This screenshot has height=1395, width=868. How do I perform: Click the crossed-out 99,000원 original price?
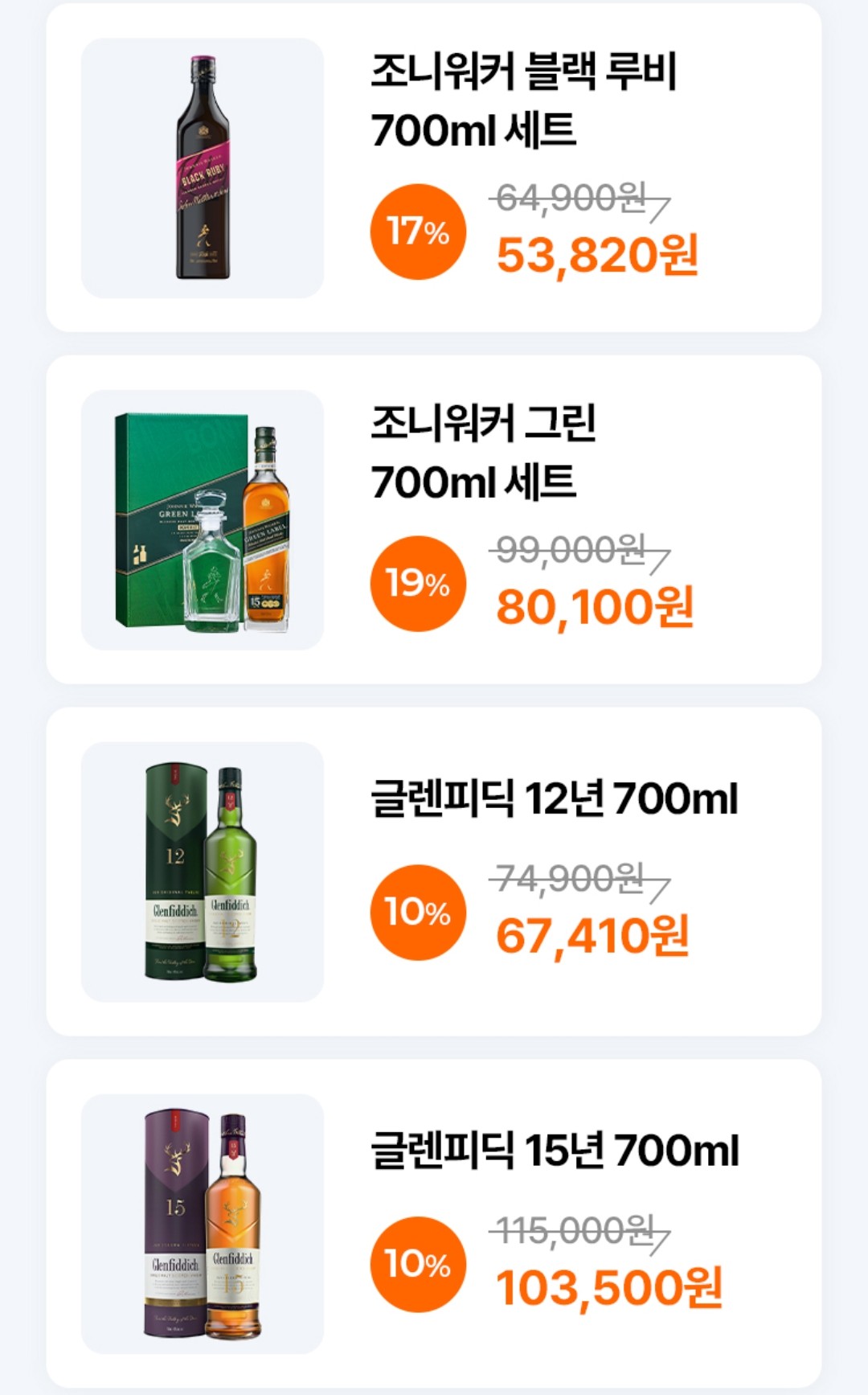pyautogui.click(x=575, y=551)
